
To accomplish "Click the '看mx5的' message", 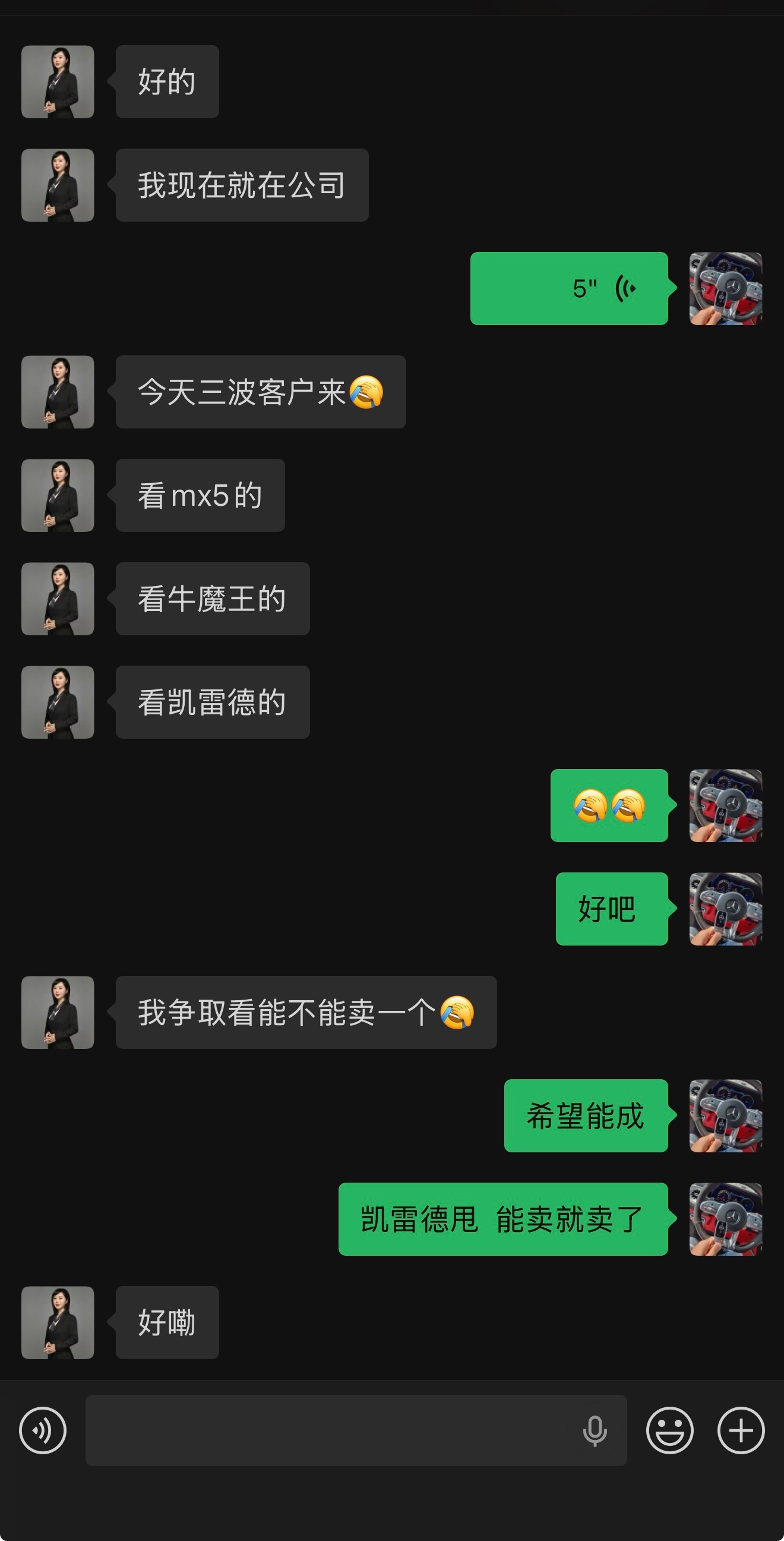I will pyautogui.click(x=199, y=495).
